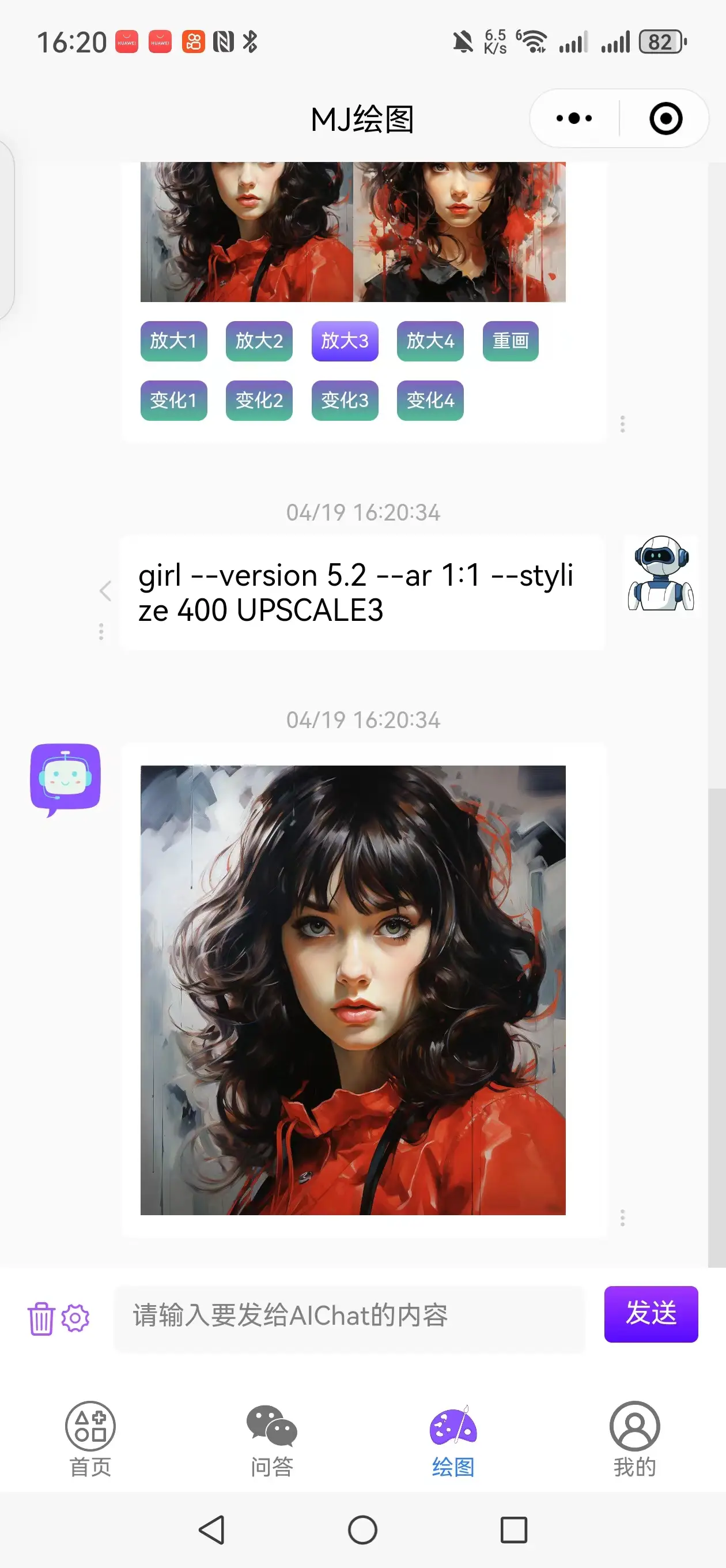The width and height of the screenshot is (726, 1568).
Task: Tap the 变化4 variation button
Action: point(430,401)
